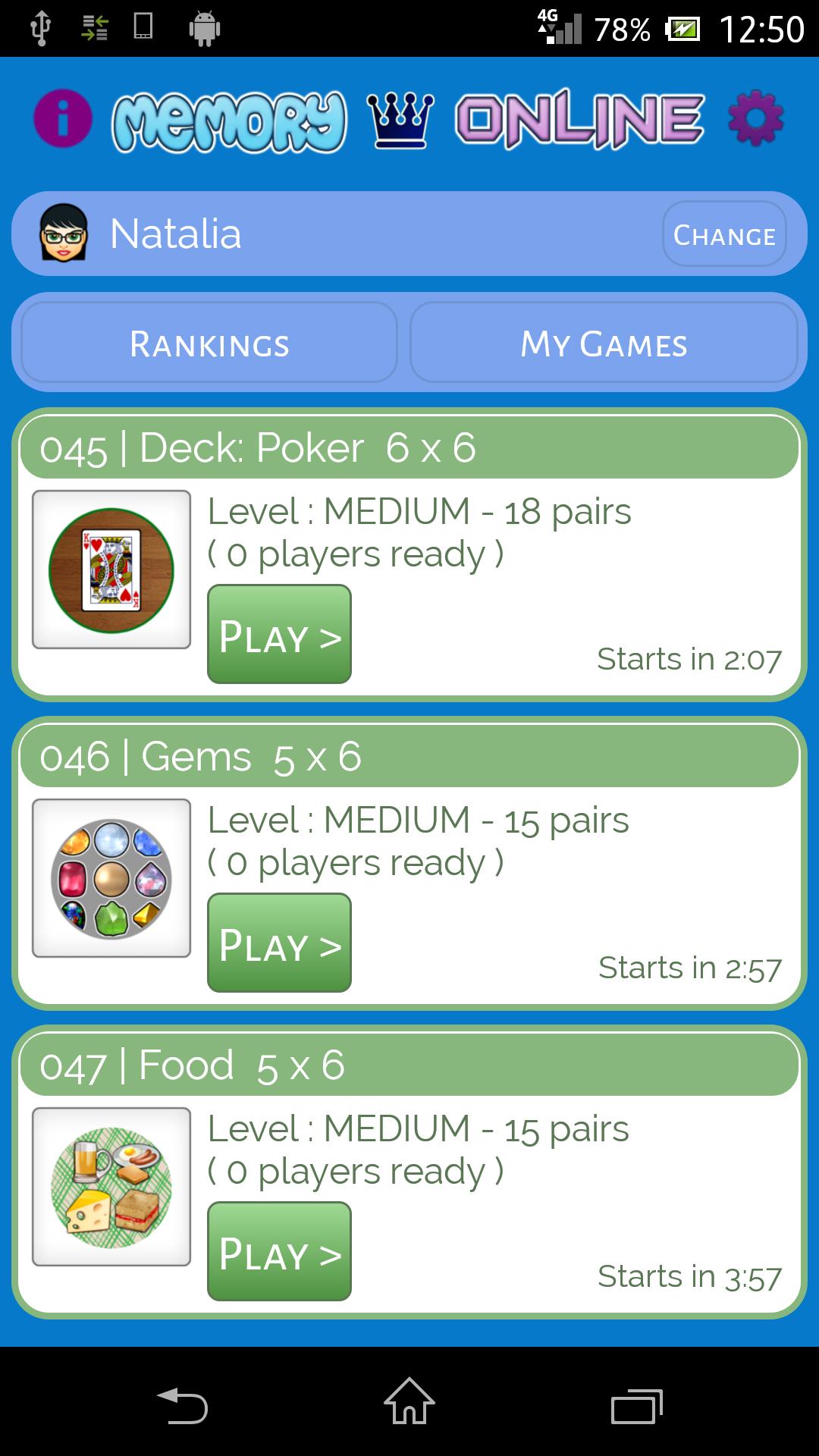
Task: Open the settings gear
Action: click(755, 118)
